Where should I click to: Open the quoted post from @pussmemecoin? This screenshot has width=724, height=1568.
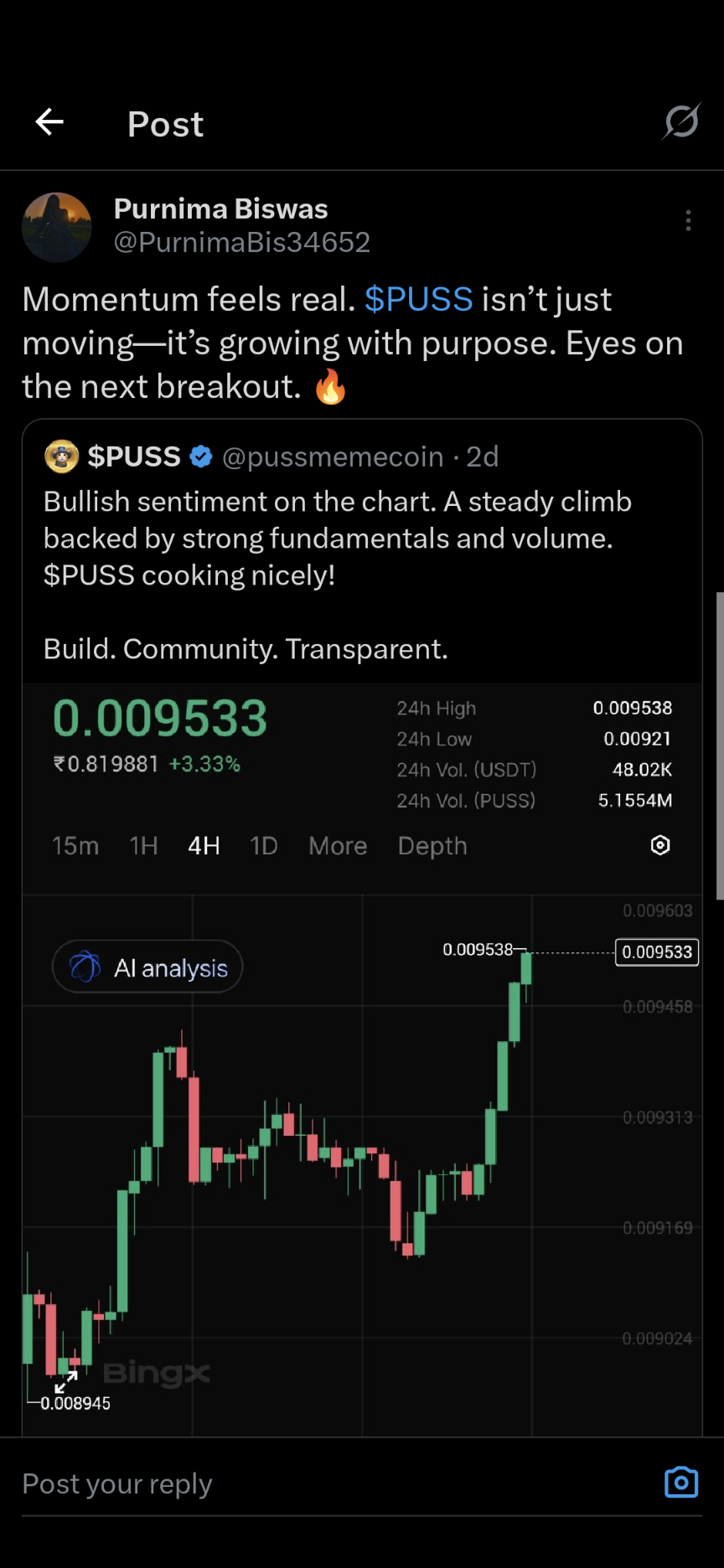click(x=360, y=539)
